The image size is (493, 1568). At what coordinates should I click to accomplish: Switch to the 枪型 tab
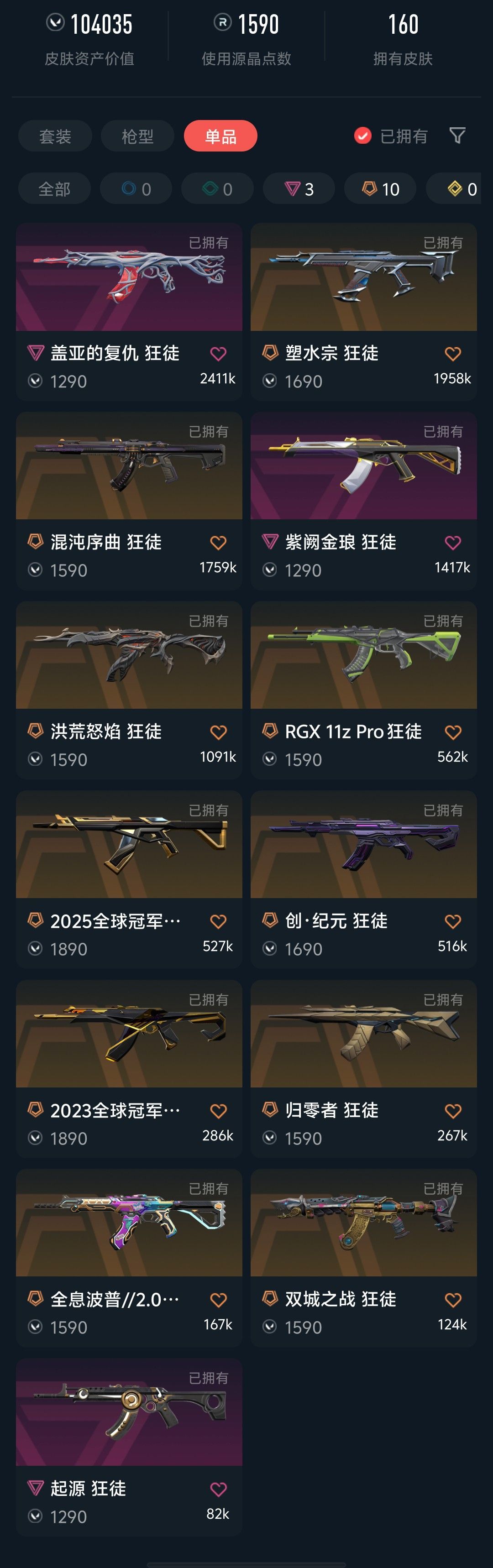click(137, 136)
